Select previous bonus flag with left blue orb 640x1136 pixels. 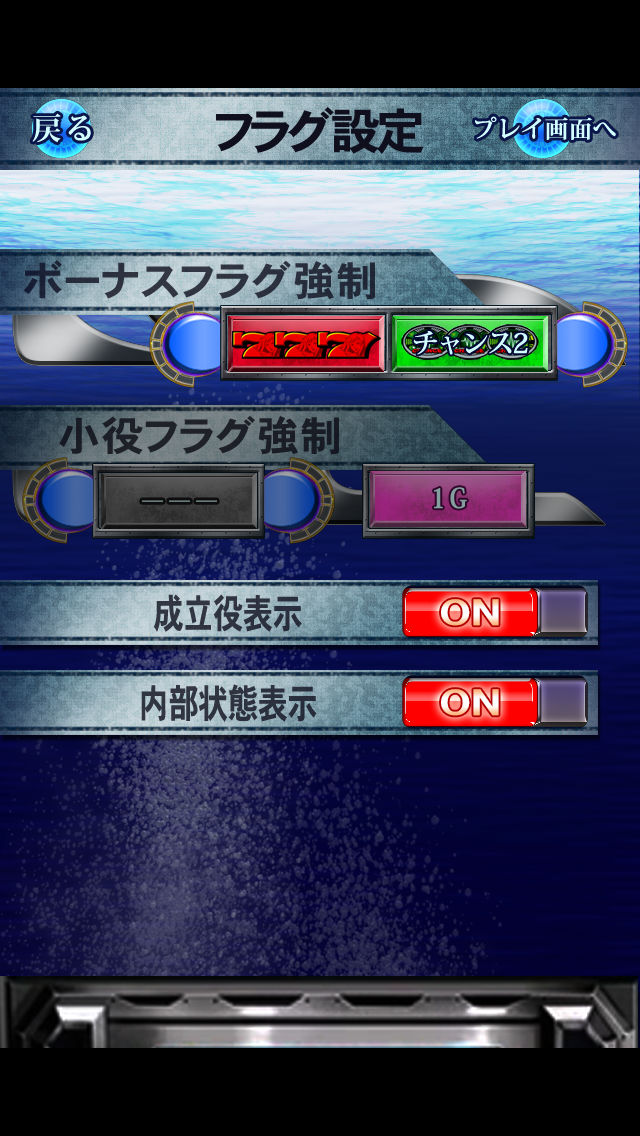coord(192,344)
